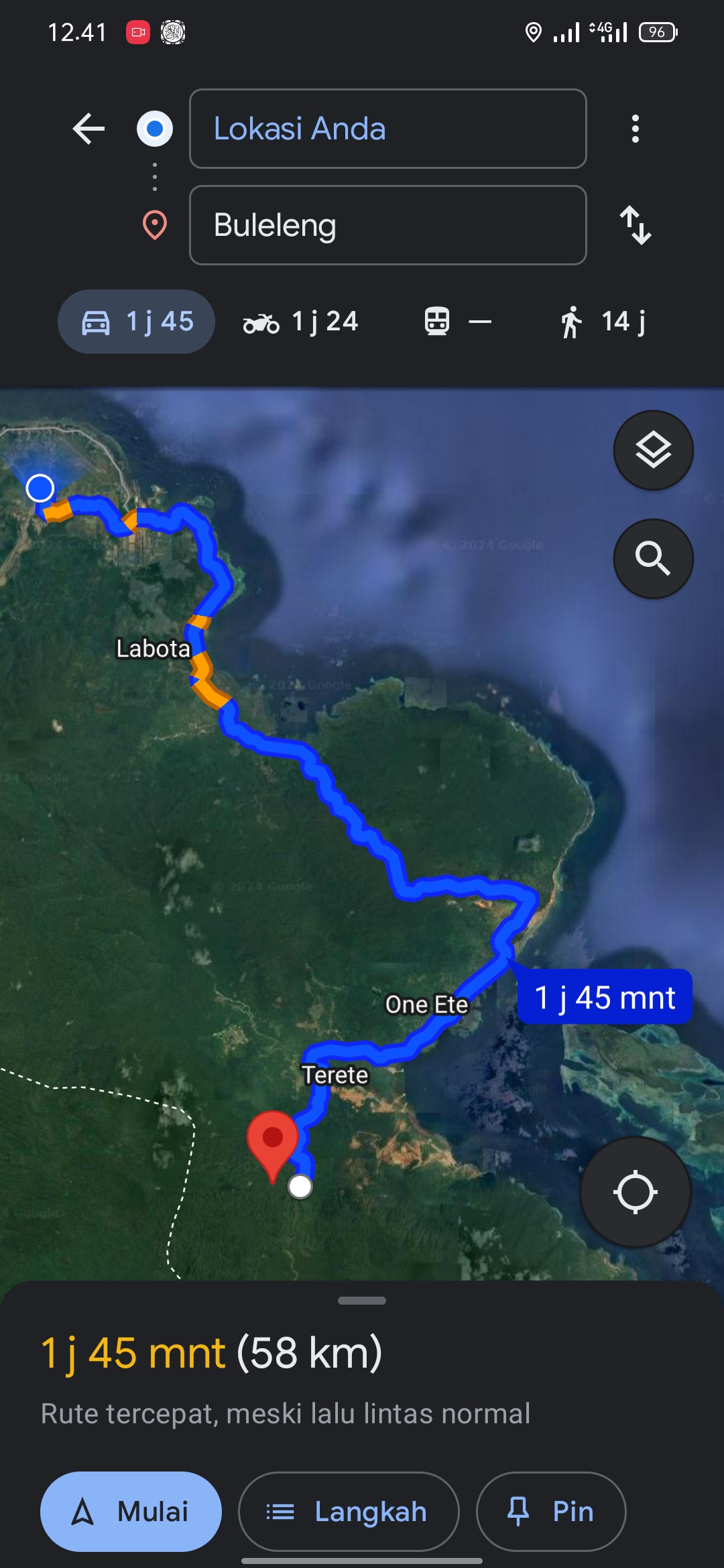Pin this route
The width and height of the screenshot is (724, 1568).
pos(551,1512)
